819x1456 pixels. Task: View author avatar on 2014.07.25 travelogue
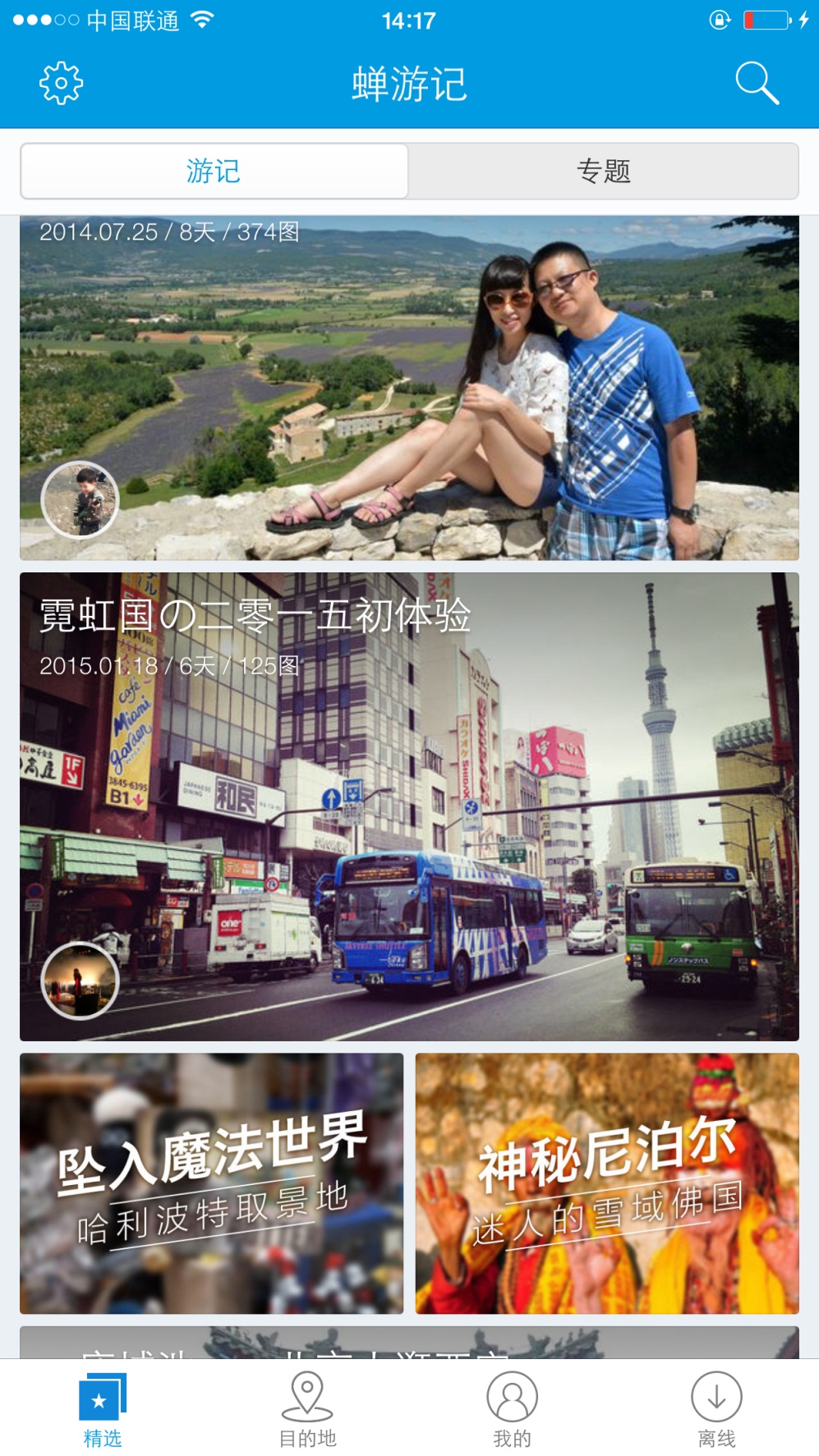pyautogui.click(x=80, y=500)
